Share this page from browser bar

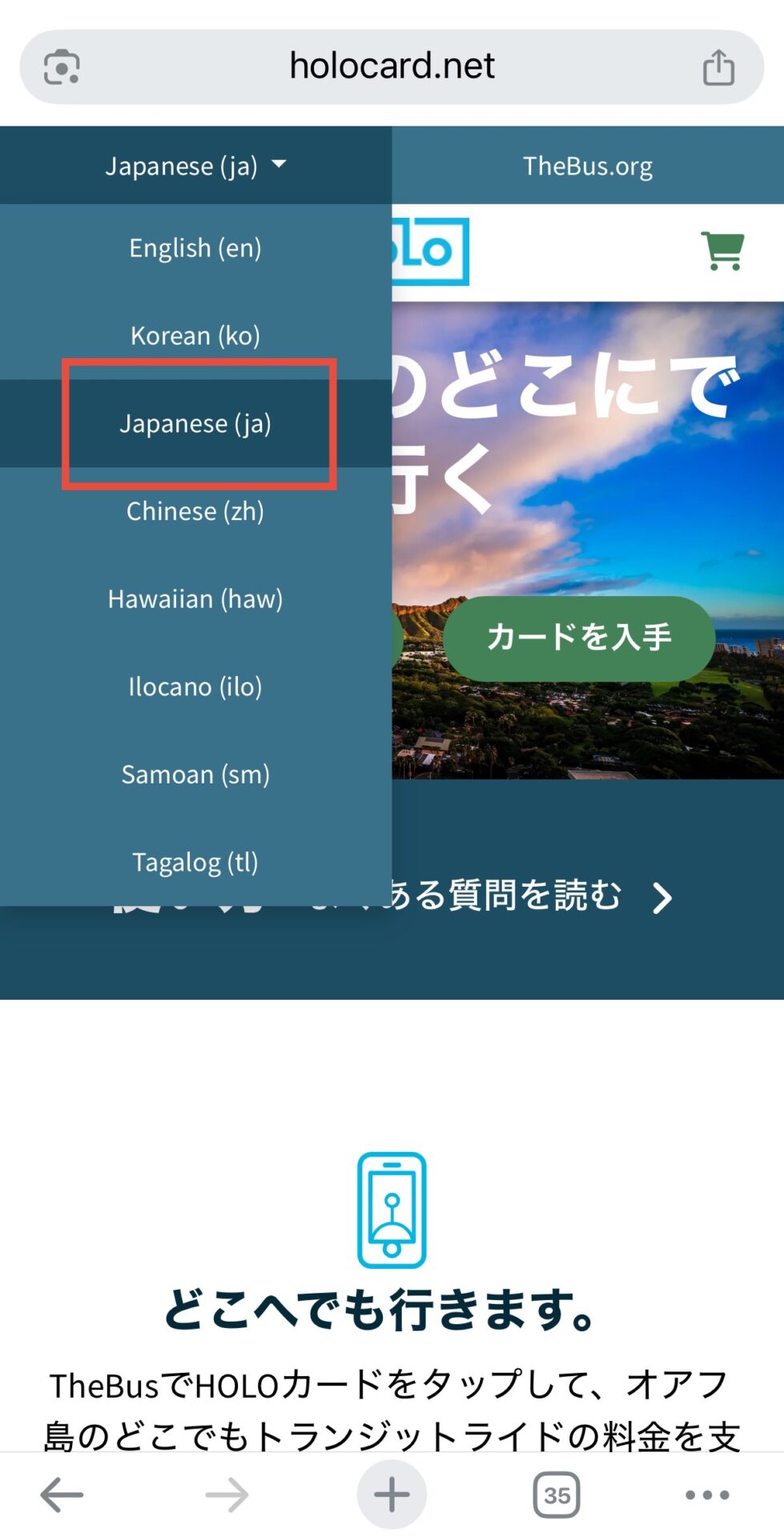click(x=718, y=67)
